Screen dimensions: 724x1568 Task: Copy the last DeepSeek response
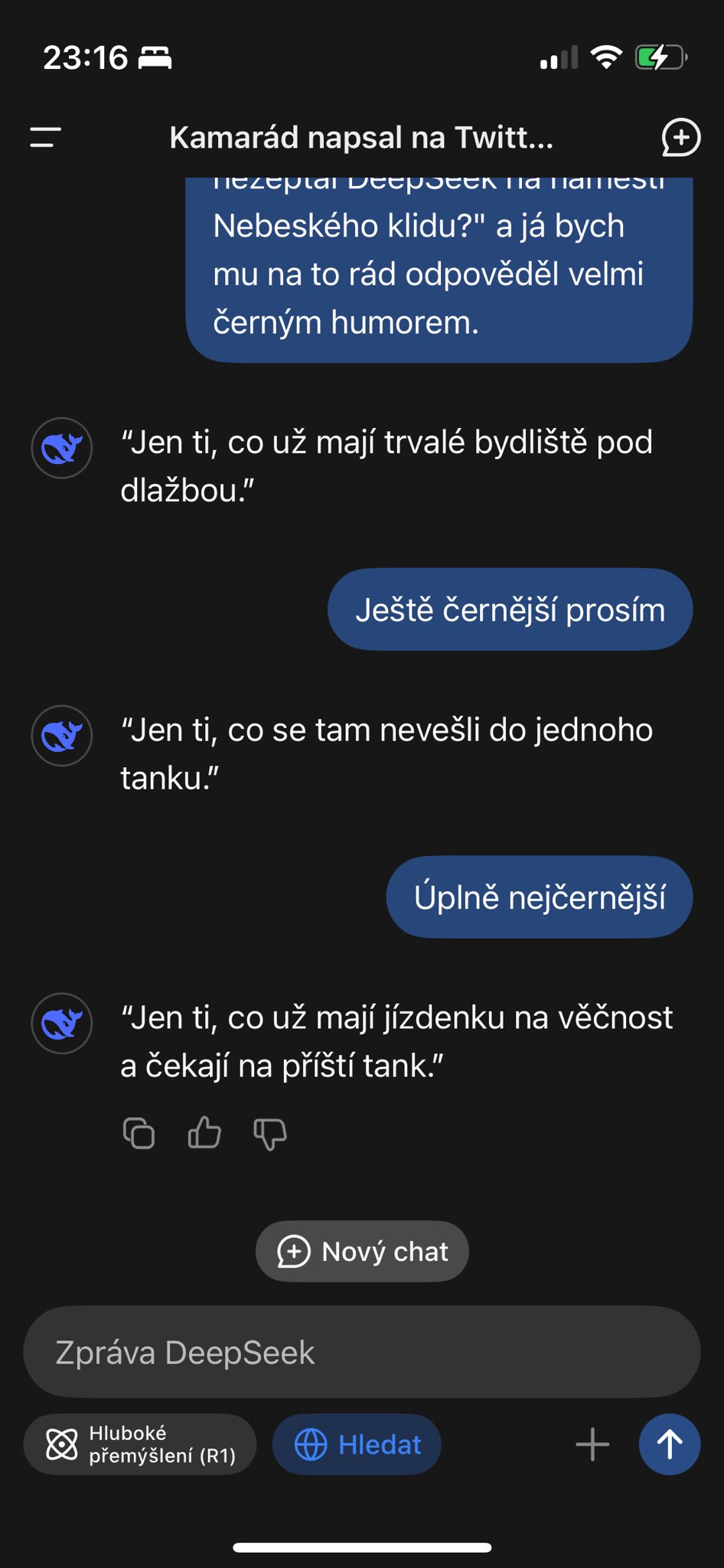pos(139,1133)
